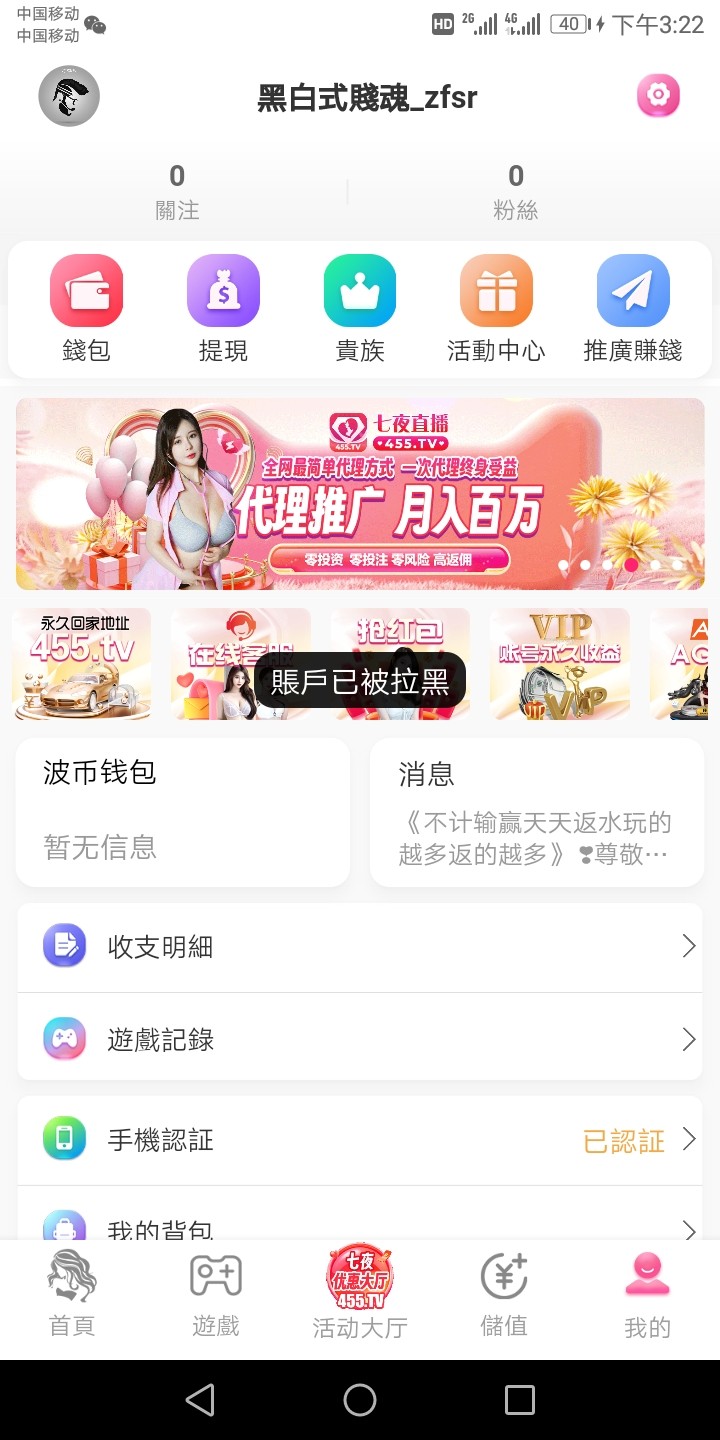This screenshot has width=720, height=1440.
Task: Click the 收支明細 document icon
Action: [64, 945]
